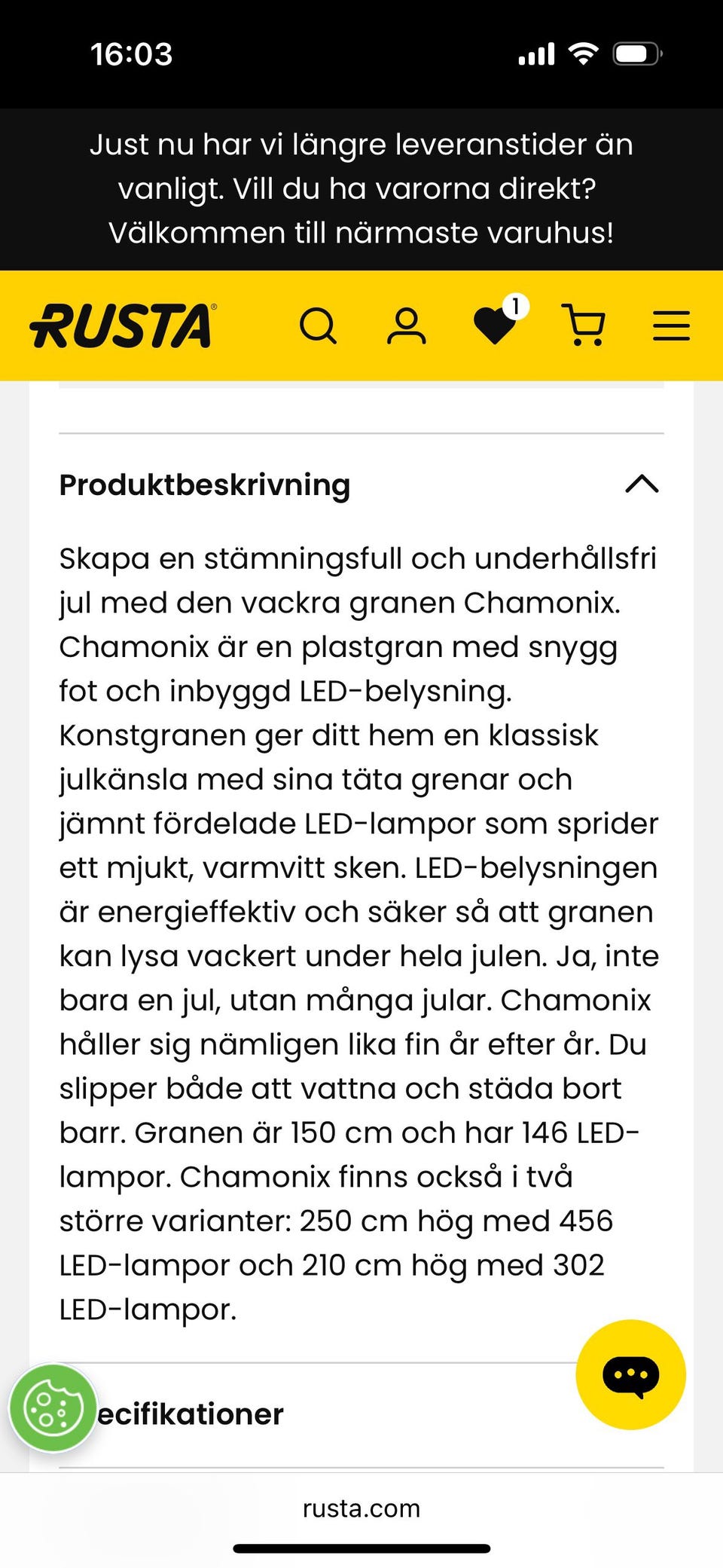723x1568 pixels.
Task: Open the shopping cart
Action: coord(584,325)
